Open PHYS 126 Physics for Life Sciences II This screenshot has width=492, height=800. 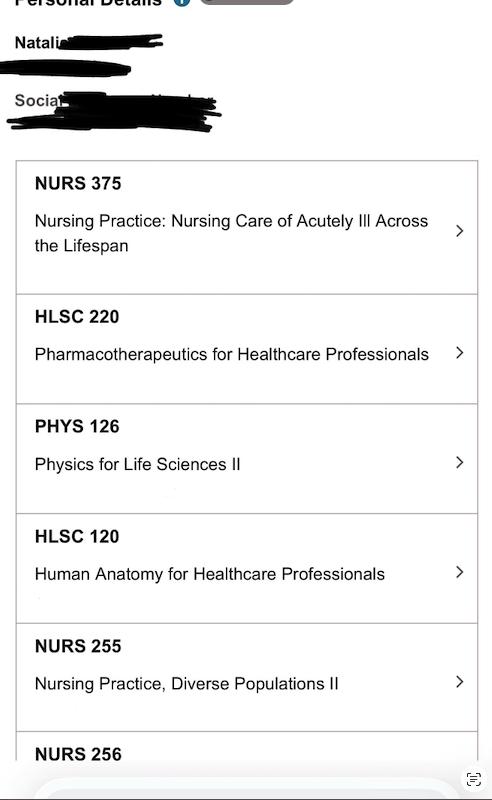point(247,459)
